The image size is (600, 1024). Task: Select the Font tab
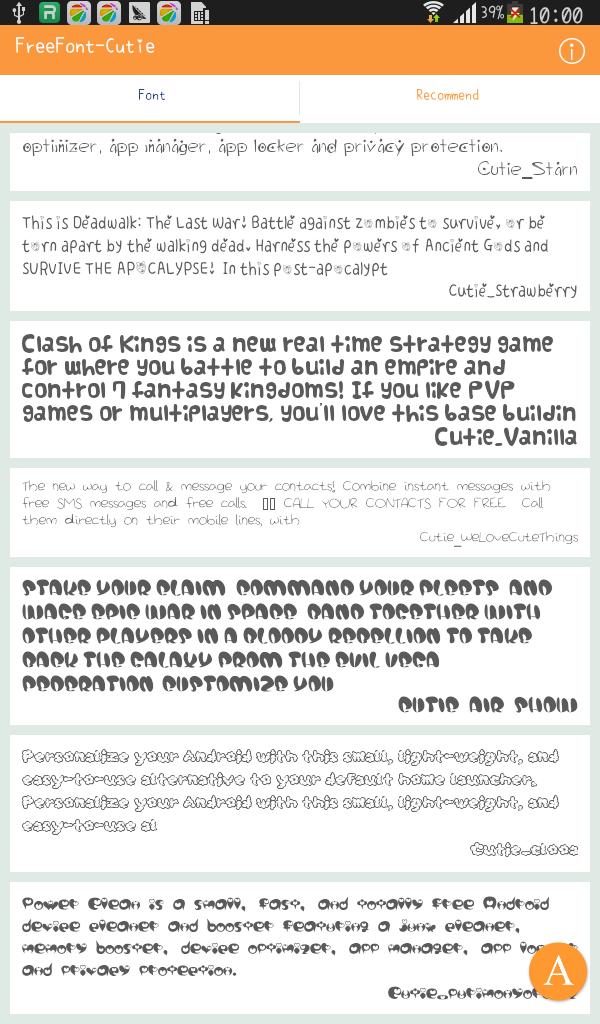pos(151,96)
